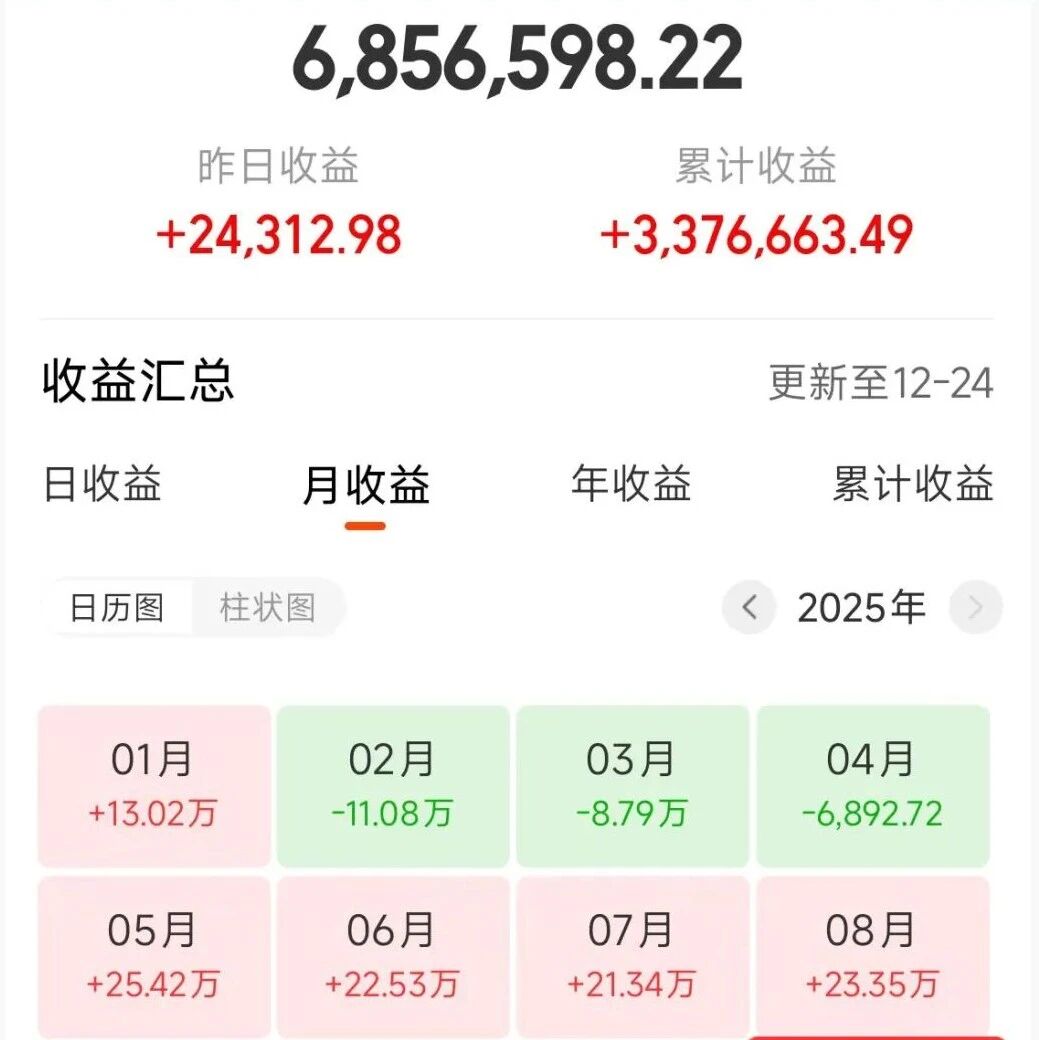Open the 年收益 tab
Viewport: 1039px width, 1040px height.
pos(631,485)
